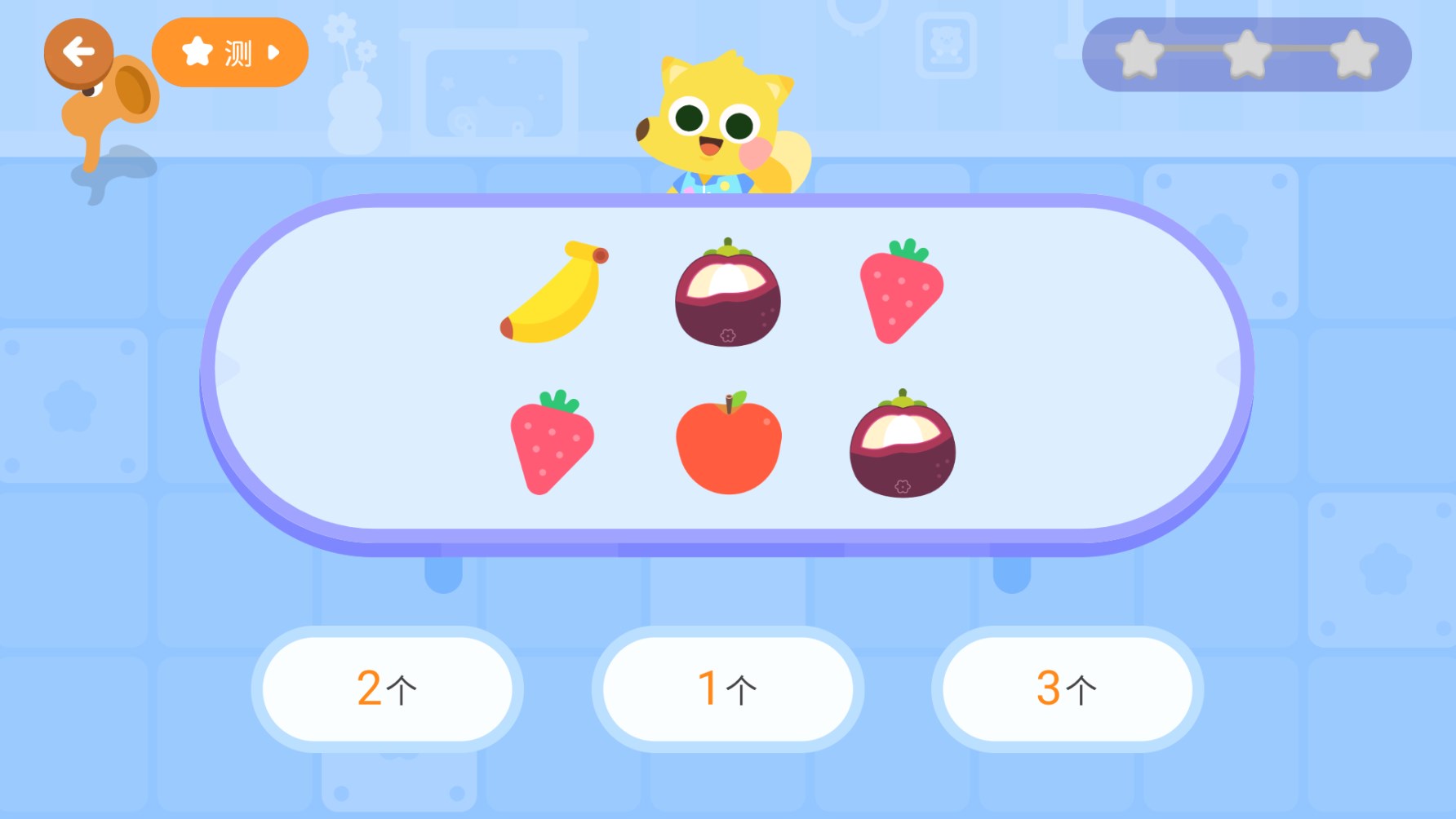Go back using the orange arrow button
1456x819 pixels.
(78, 52)
